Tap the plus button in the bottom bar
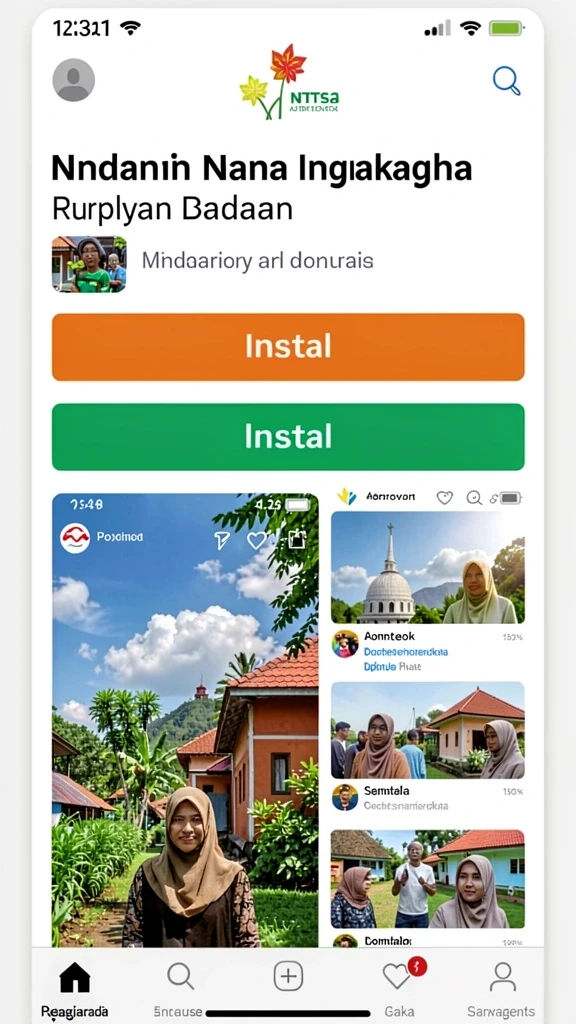This screenshot has width=576, height=1024. [288, 977]
